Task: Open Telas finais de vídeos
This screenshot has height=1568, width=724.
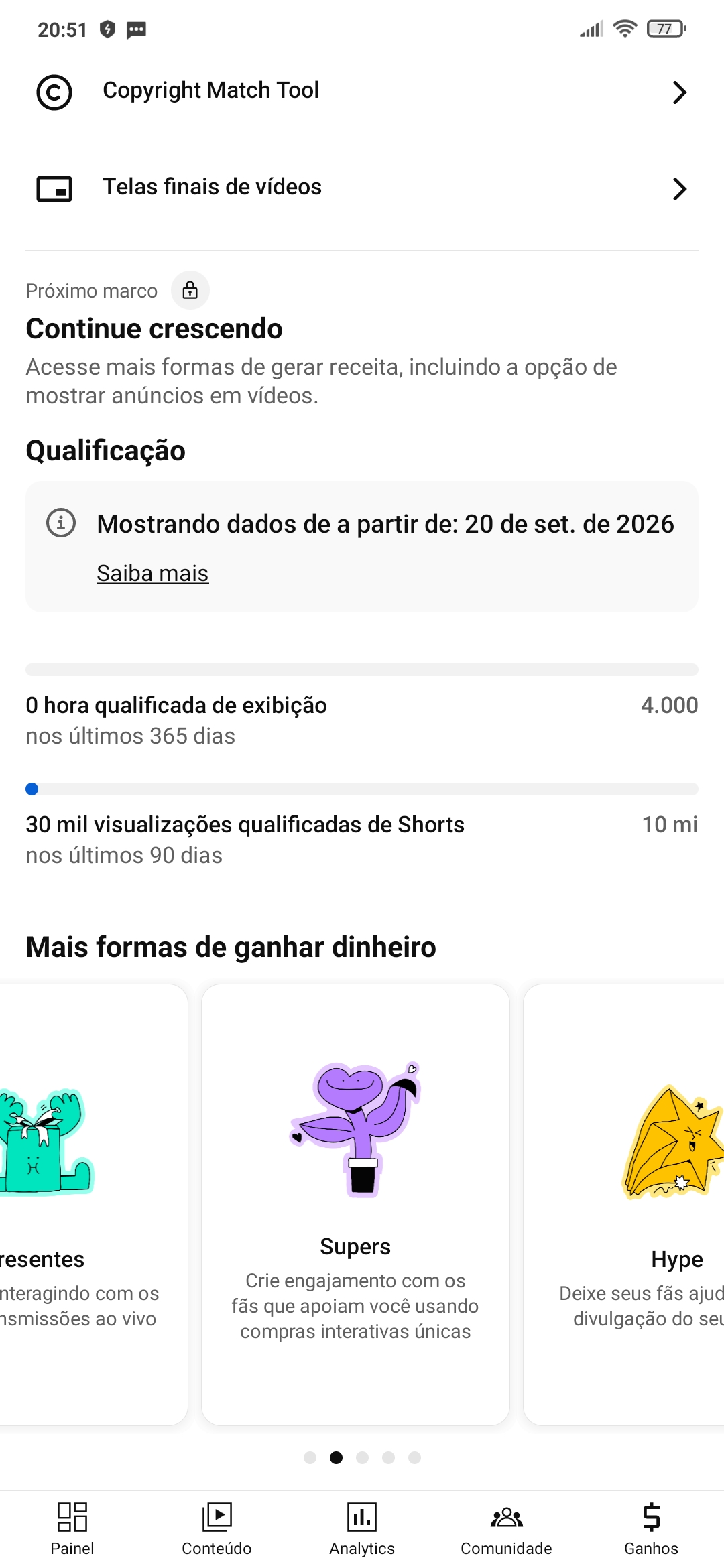Action: (x=362, y=188)
